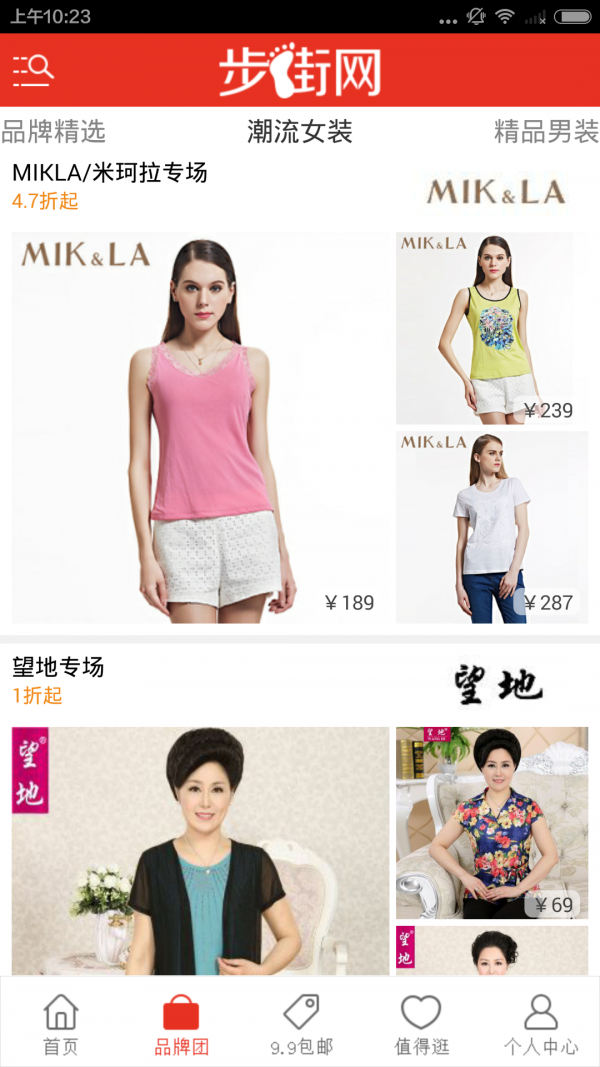Go to the 首页 home tab
Screen dimensions: 600x1067
tap(61, 1025)
